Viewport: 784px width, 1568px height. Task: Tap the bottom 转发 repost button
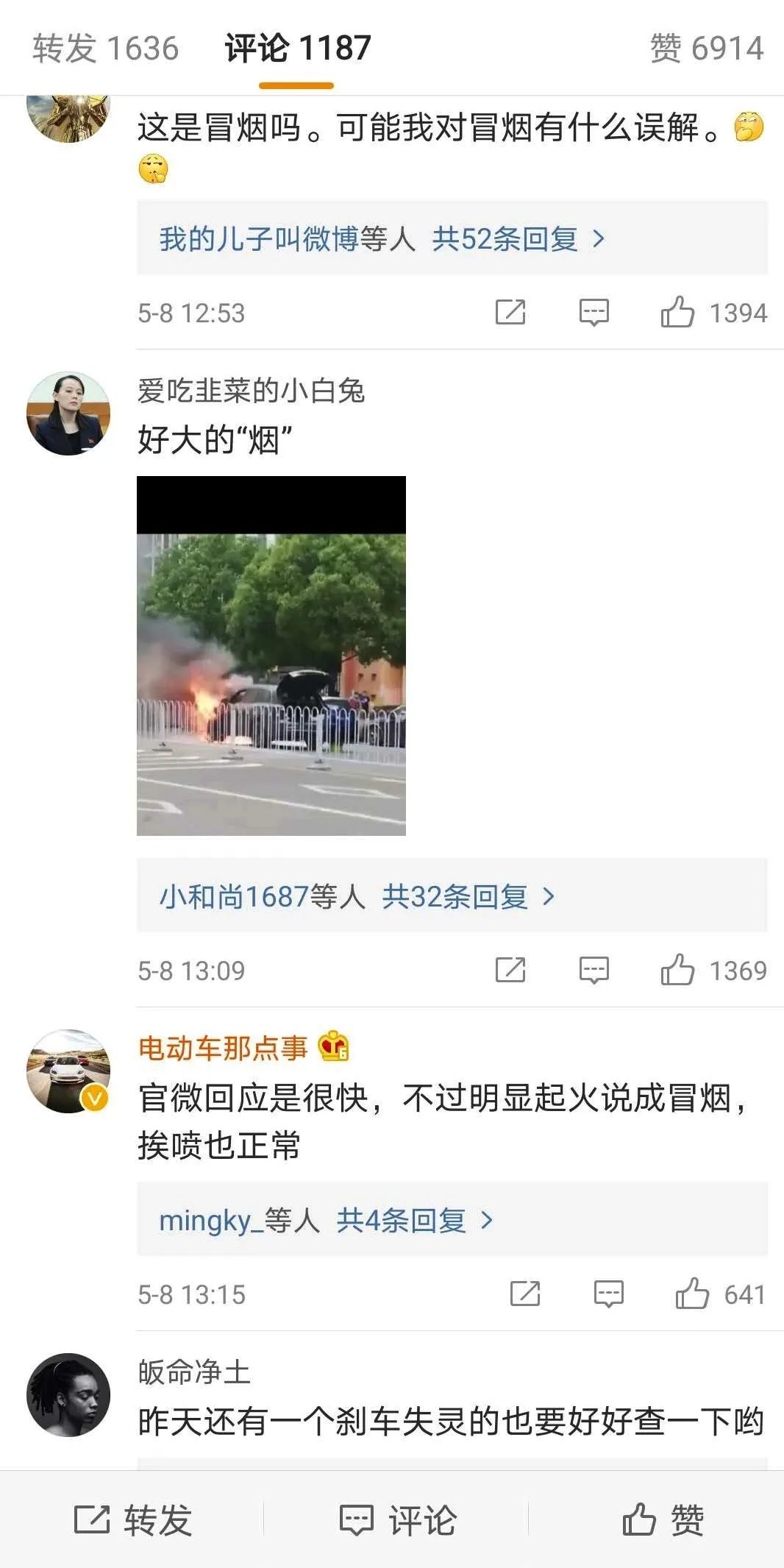tap(132, 1520)
